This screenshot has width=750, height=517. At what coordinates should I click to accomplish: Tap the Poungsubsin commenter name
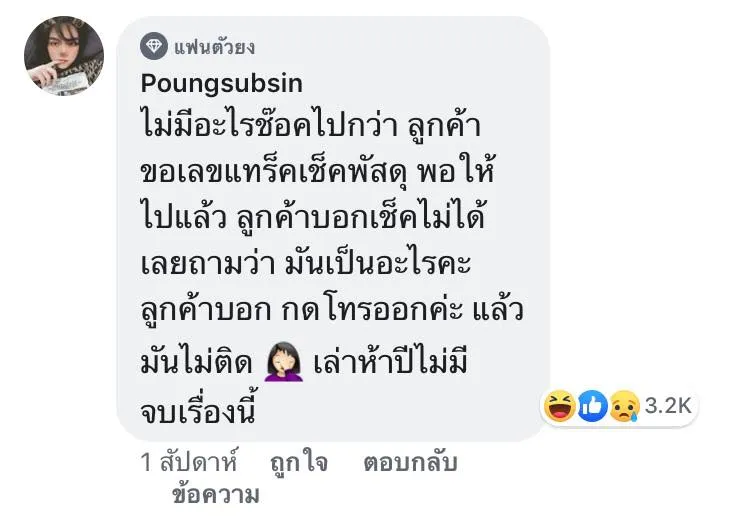tap(221, 81)
